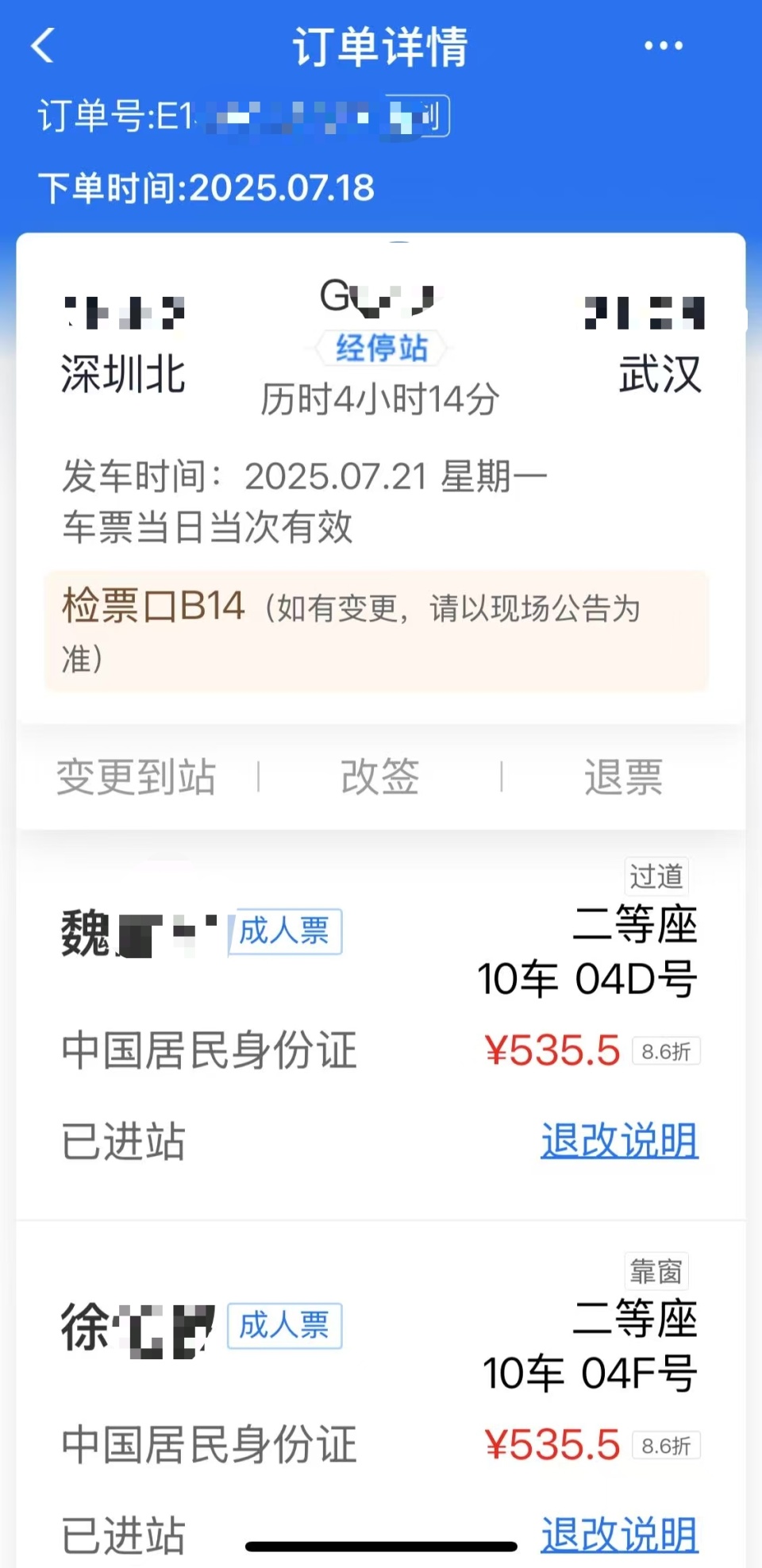View the 经停站 stopover stations
762x1568 pixels.
tap(381, 348)
